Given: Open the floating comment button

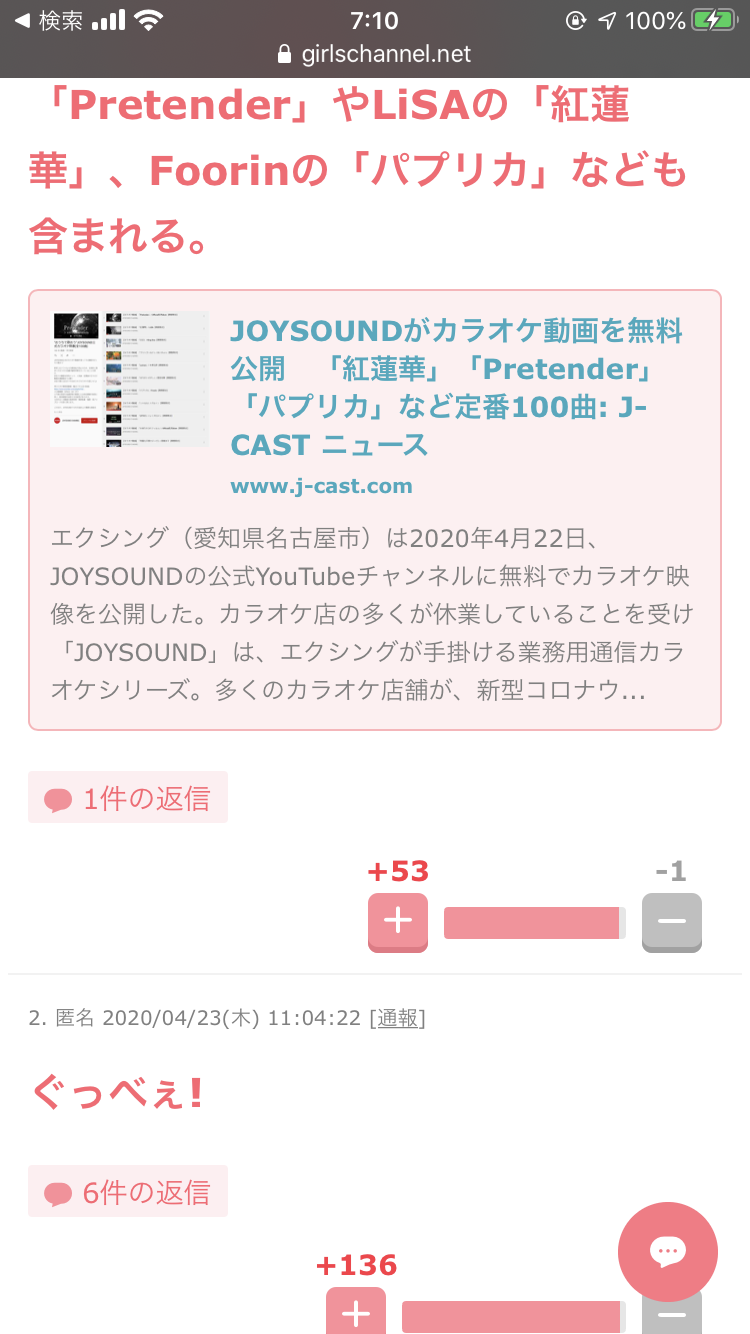Looking at the screenshot, I should click(667, 1251).
